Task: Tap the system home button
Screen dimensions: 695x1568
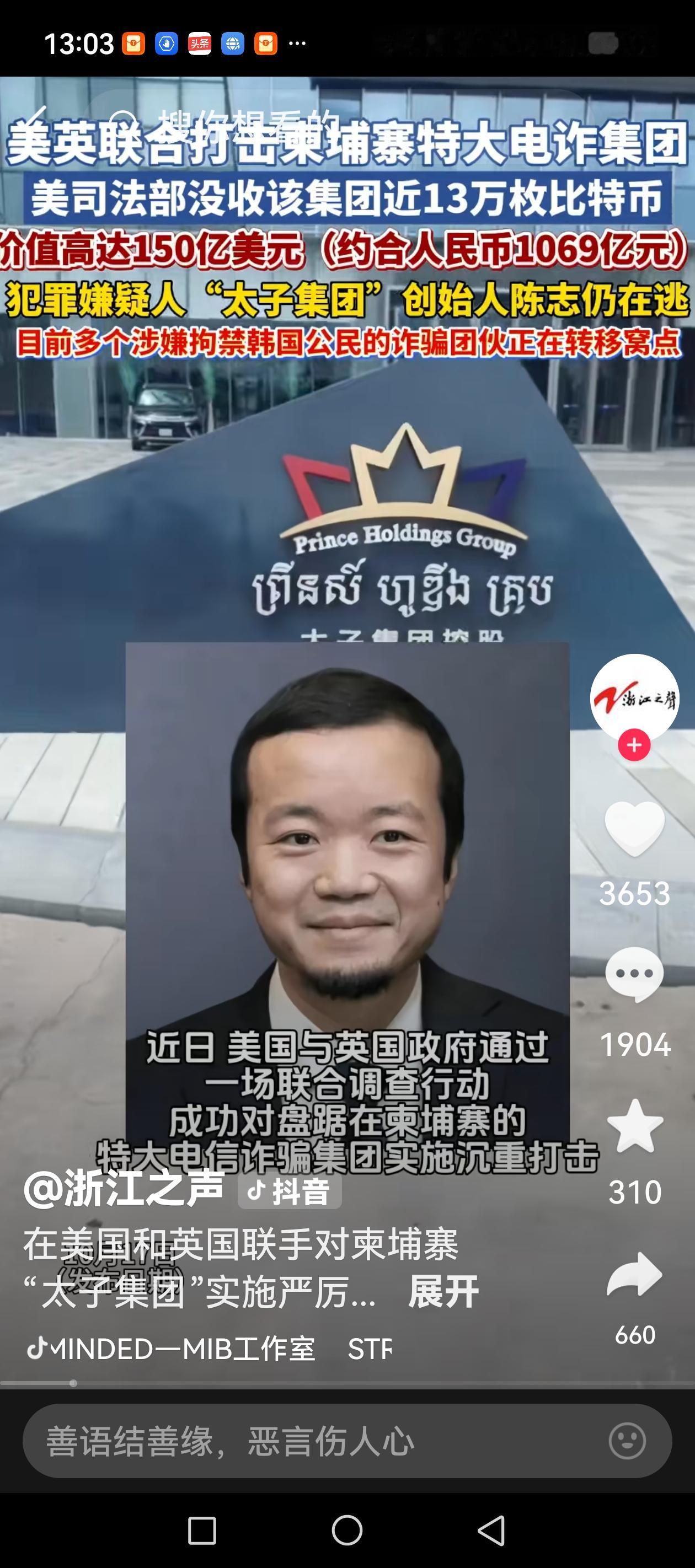Action: coord(347,1529)
